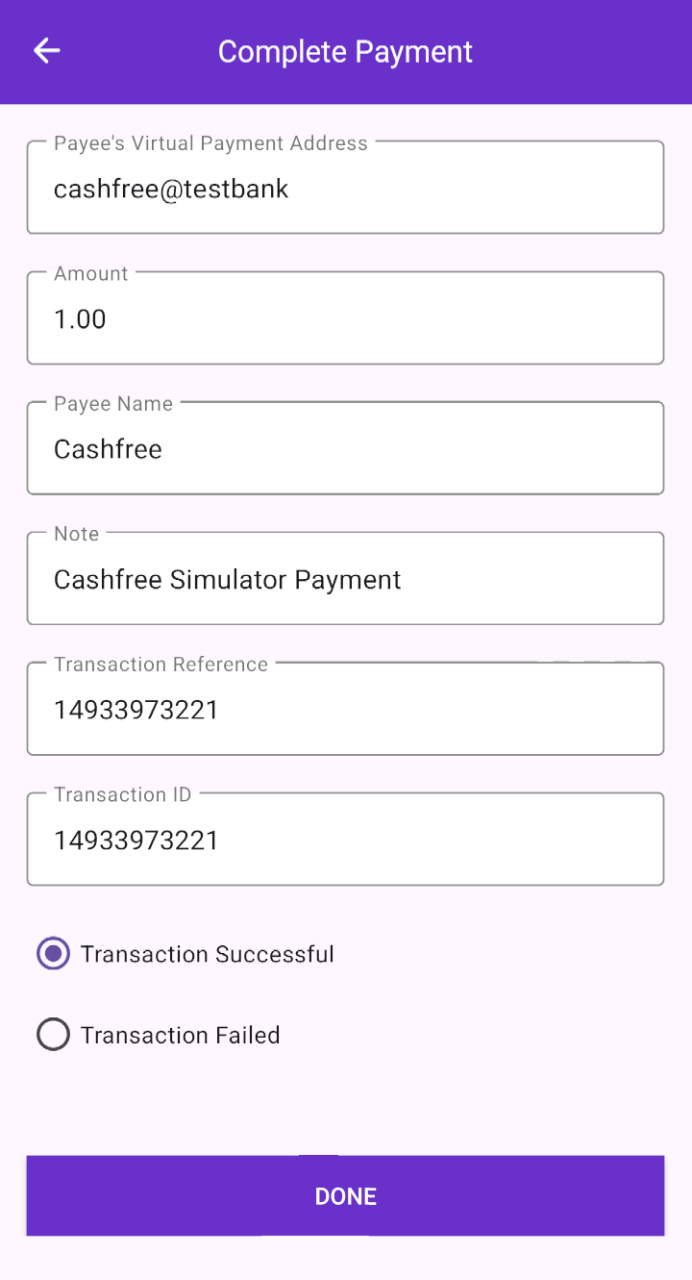Choose the Transaction Failed option
Image resolution: width=692 pixels, height=1280 pixels.
pyautogui.click(x=54, y=1035)
